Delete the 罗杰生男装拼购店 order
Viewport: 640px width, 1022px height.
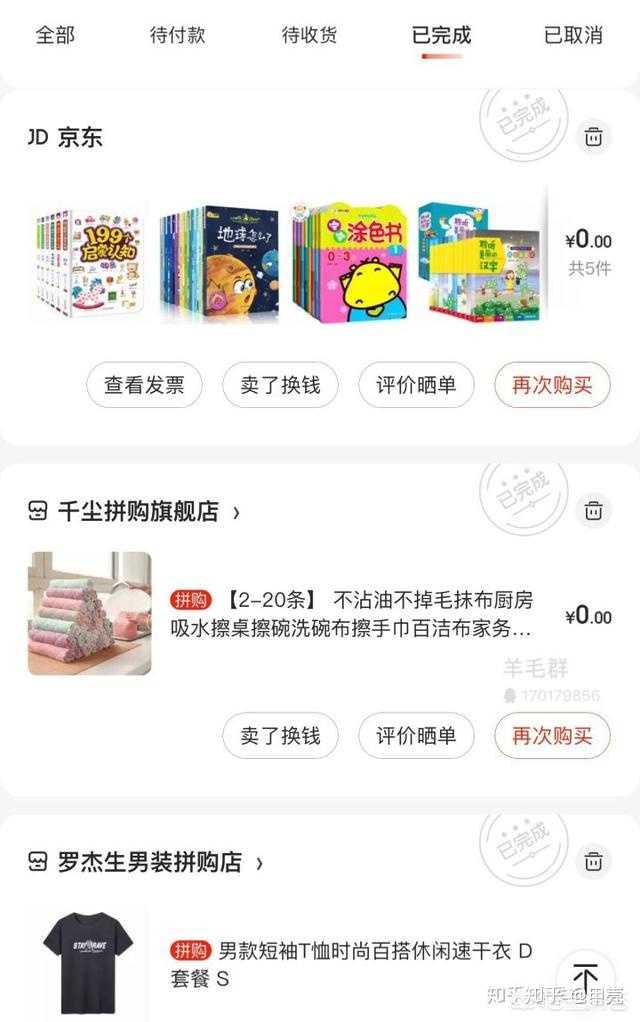tap(594, 861)
